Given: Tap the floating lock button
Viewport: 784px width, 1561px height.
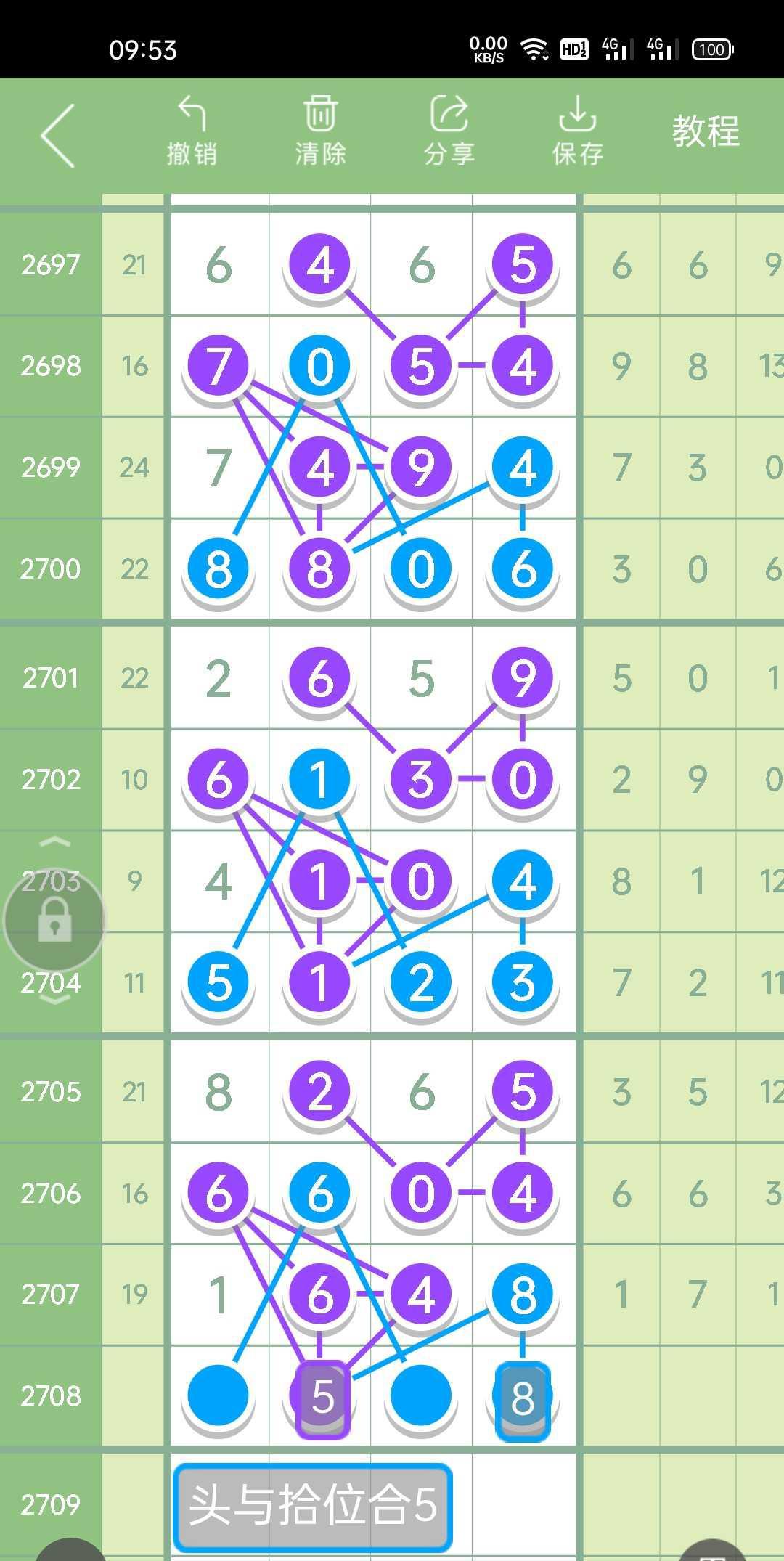Looking at the screenshot, I should coord(54,920).
